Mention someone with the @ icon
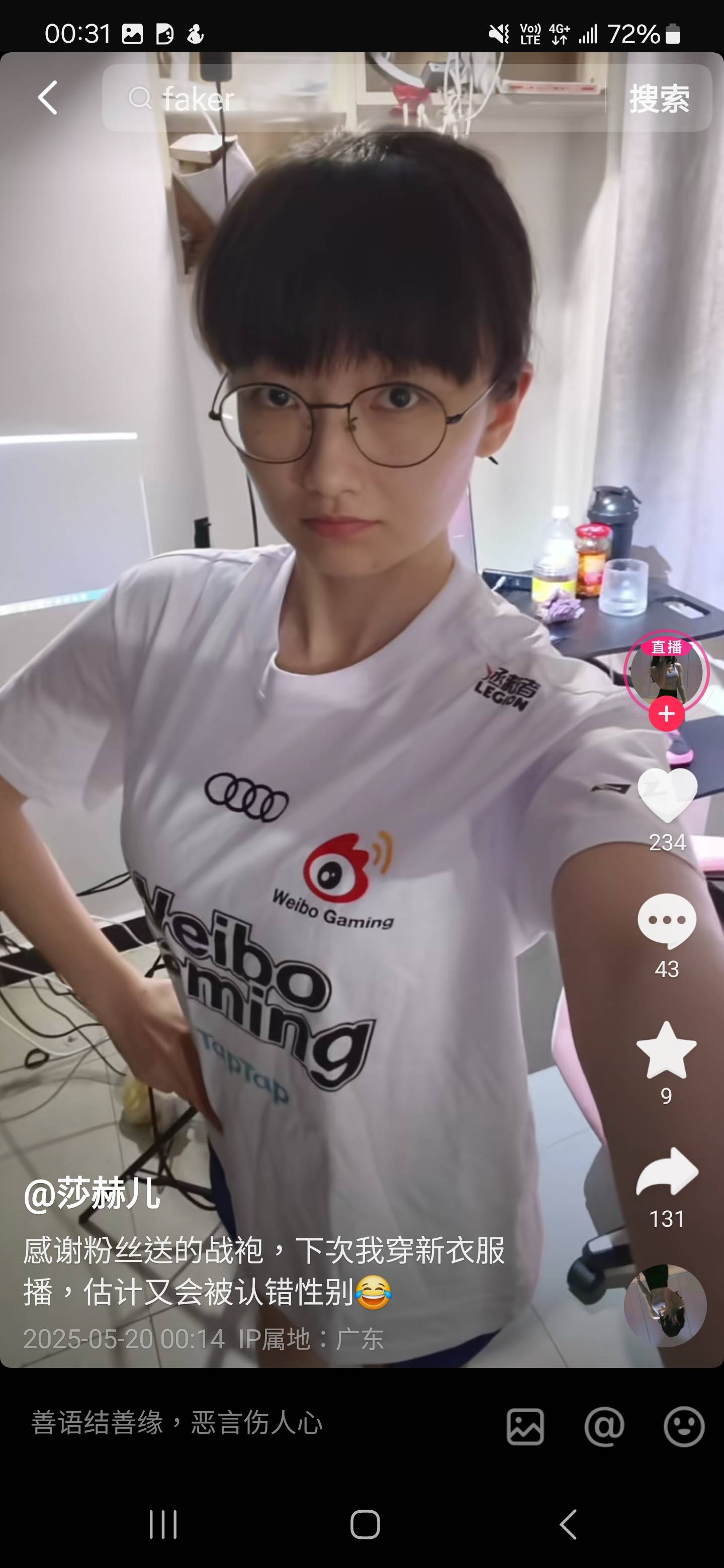This screenshot has height=1568, width=724. coord(604,1426)
